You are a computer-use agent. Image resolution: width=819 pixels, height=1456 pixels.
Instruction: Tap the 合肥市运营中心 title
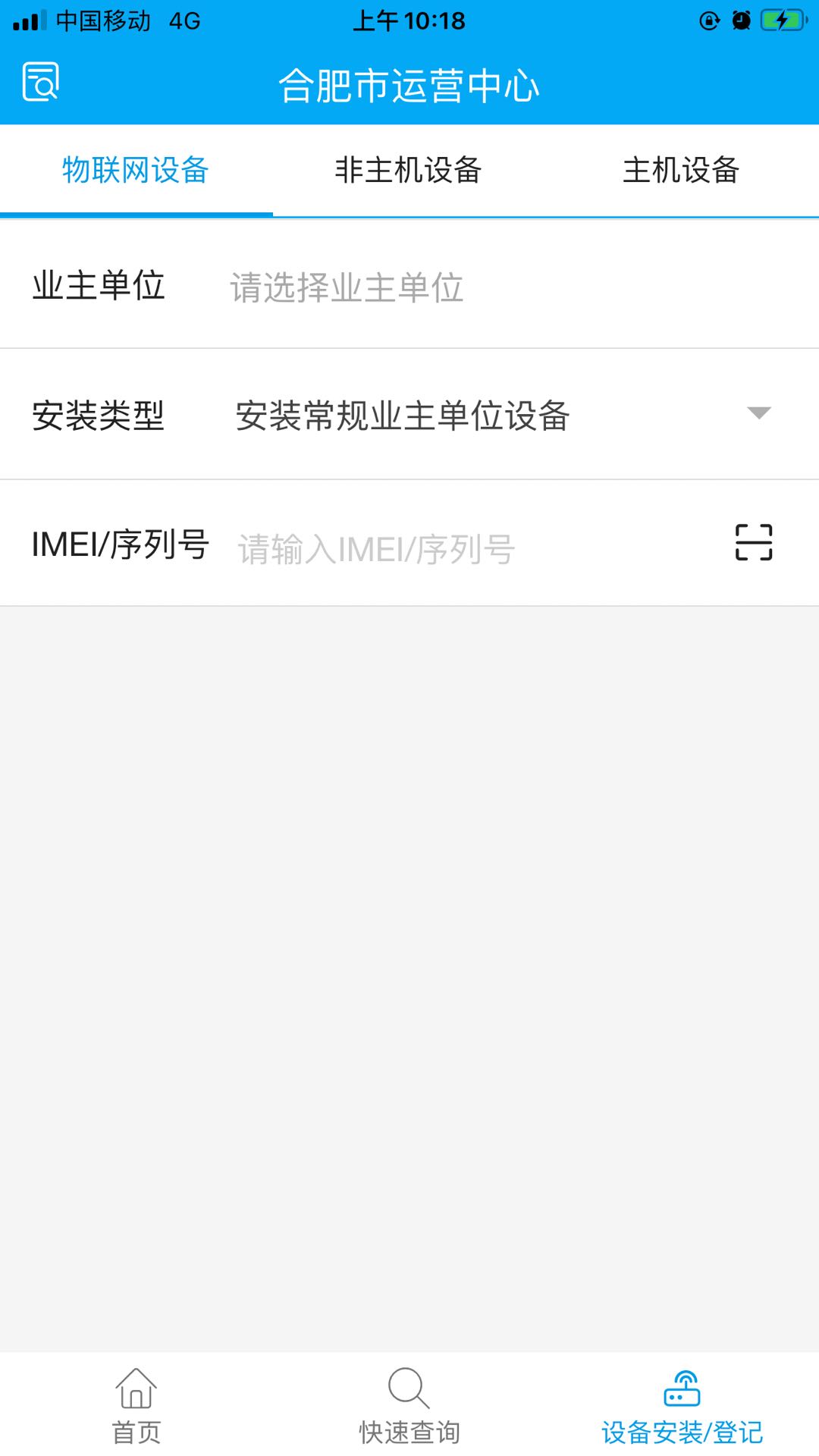coord(409,86)
